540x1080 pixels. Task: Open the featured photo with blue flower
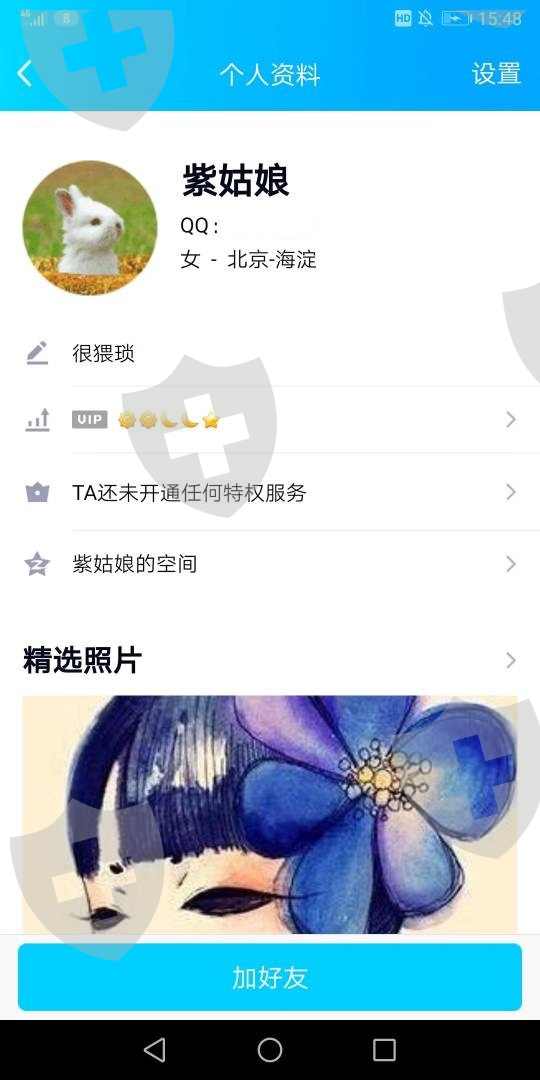270,814
